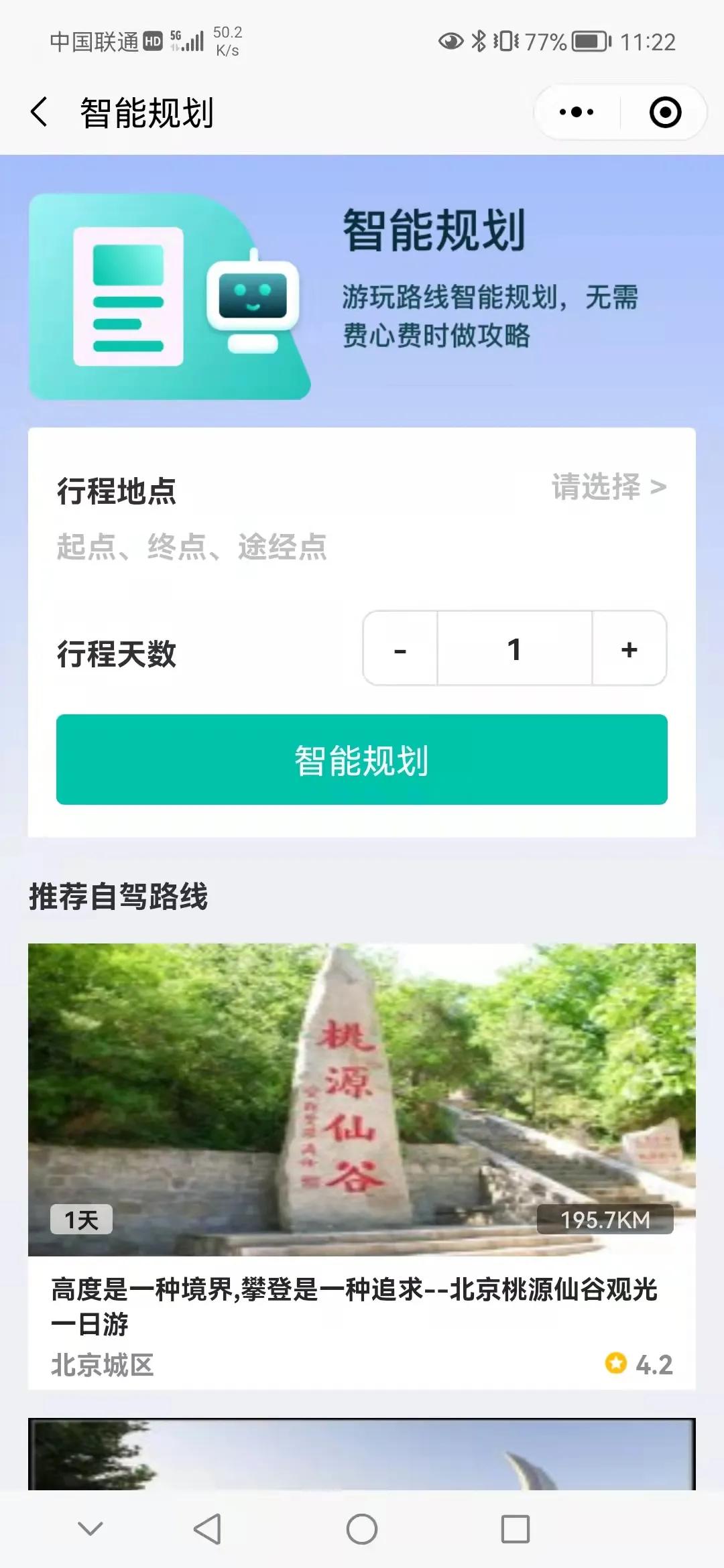The height and width of the screenshot is (1568, 724).
Task: Increase 行程天数 with the plus stepper
Action: [x=627, y=649]
